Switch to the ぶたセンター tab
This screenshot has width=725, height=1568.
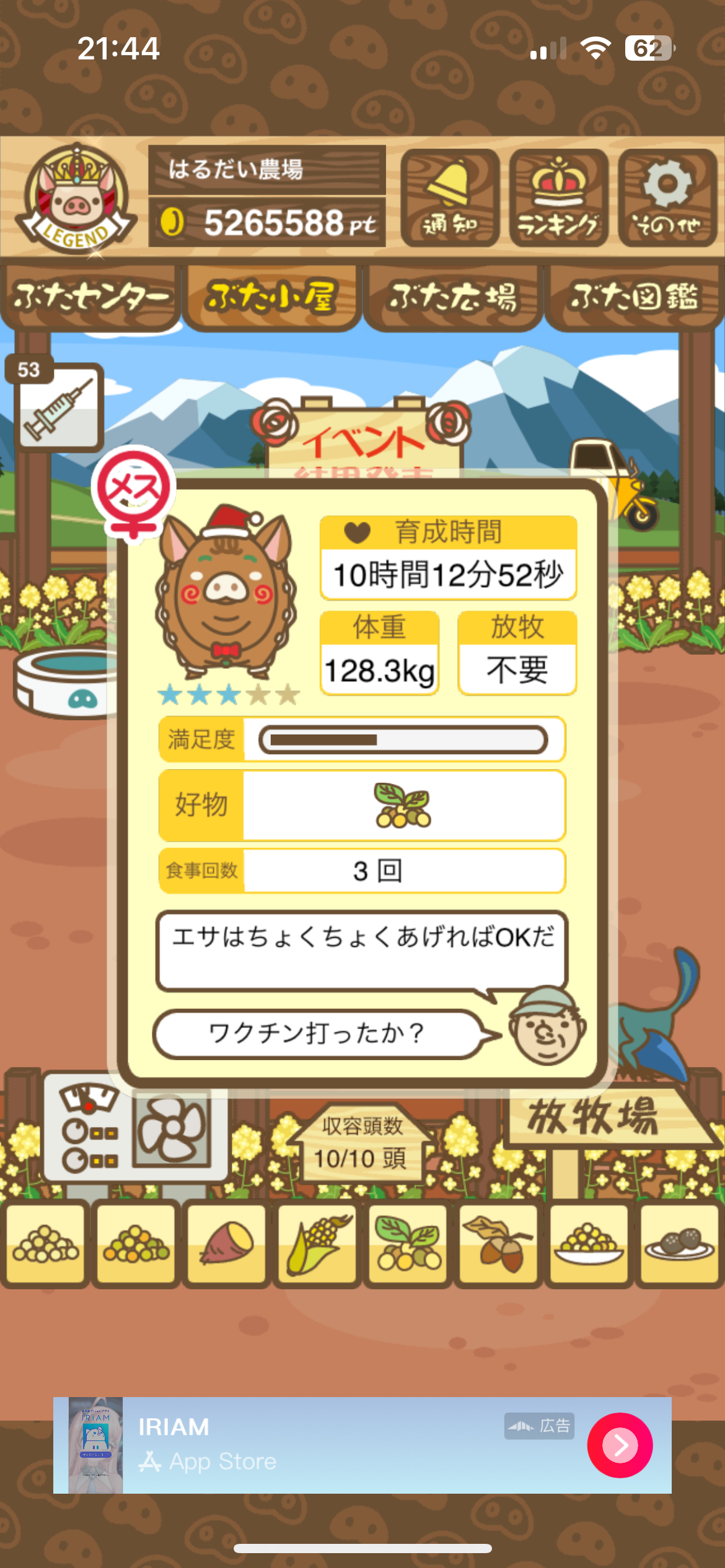pyautogui.click(x=91, y=297)
